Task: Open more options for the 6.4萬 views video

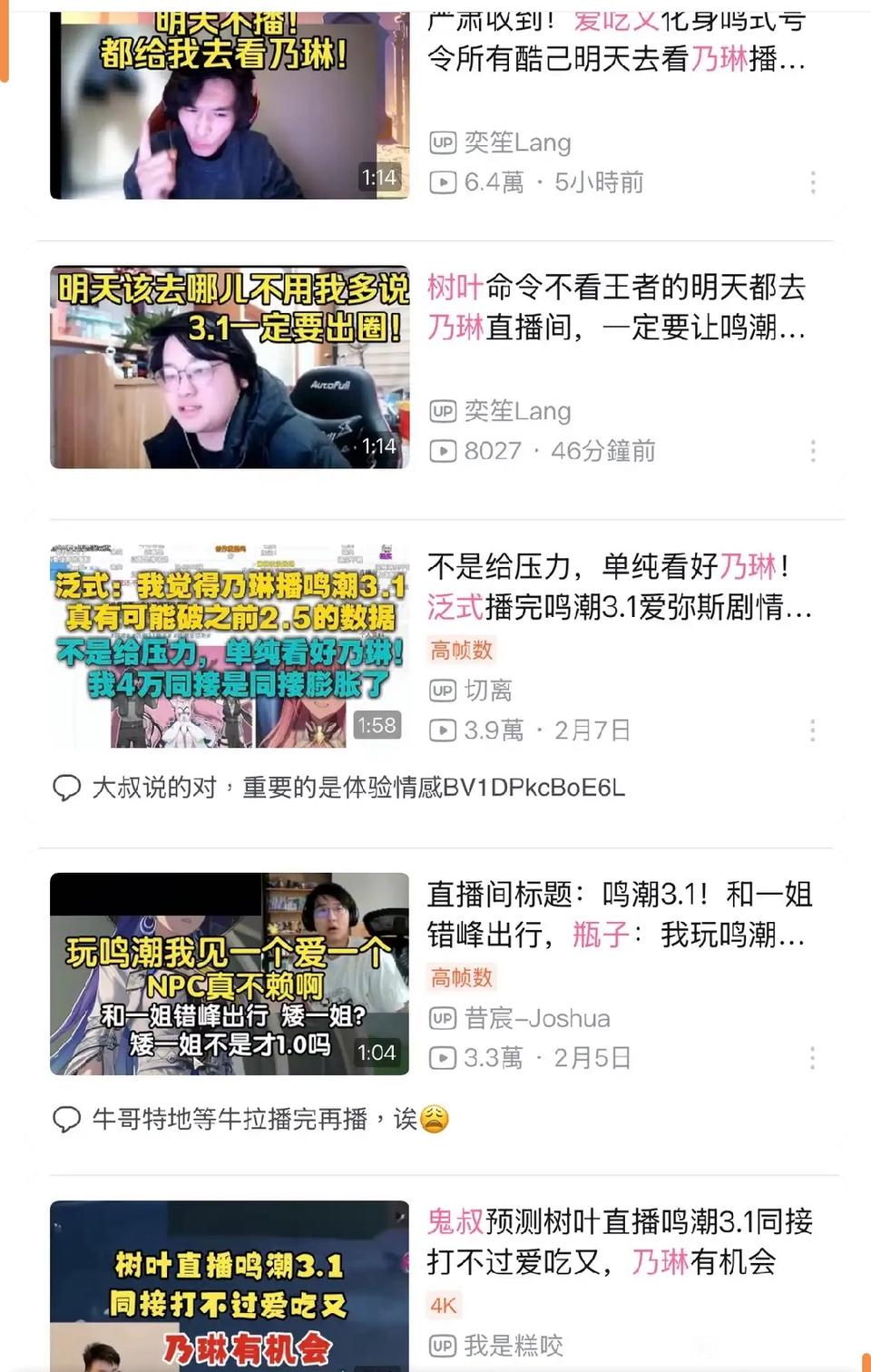Action: [x=812, y=182]
